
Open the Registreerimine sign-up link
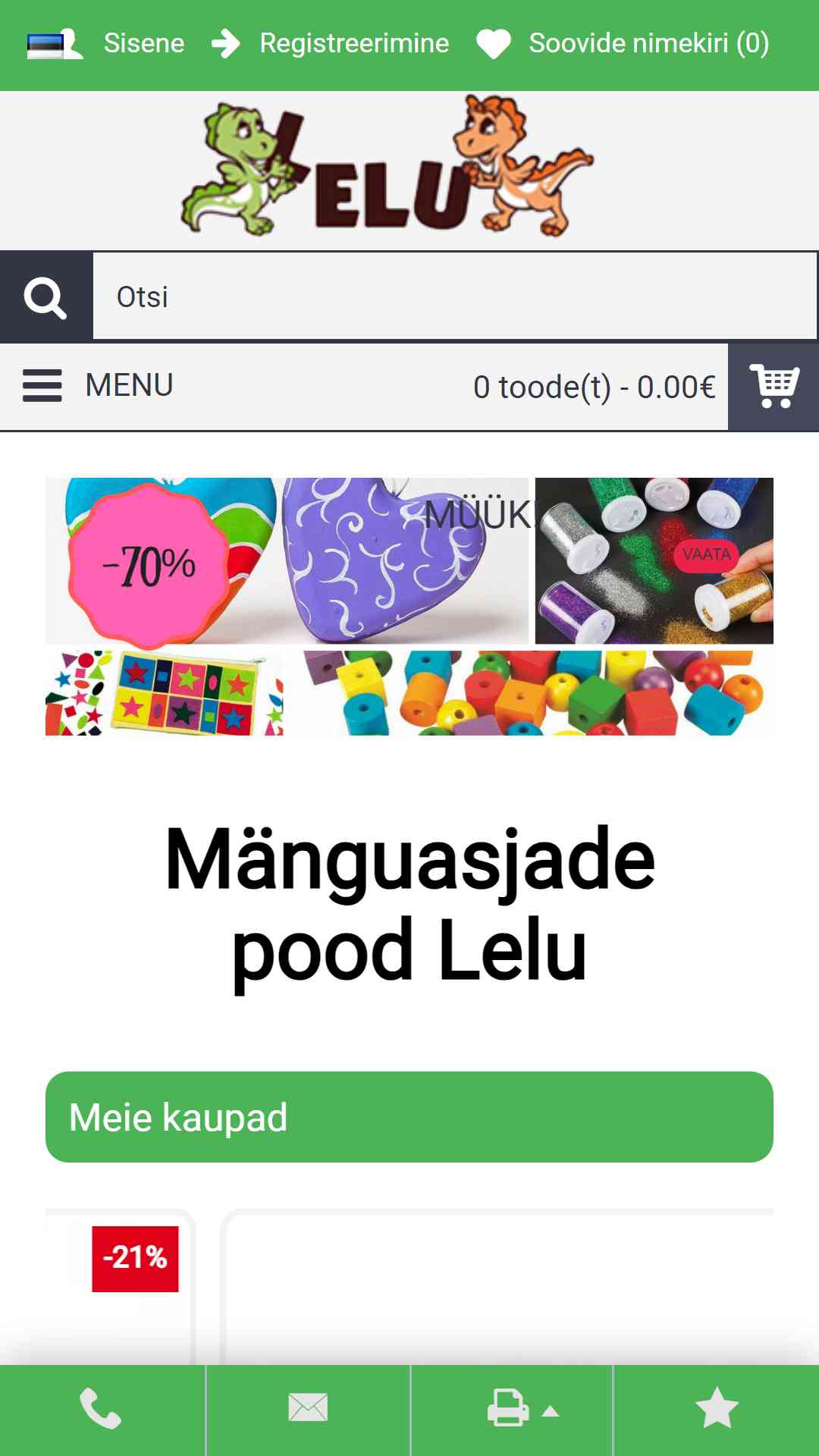(353, 43)
